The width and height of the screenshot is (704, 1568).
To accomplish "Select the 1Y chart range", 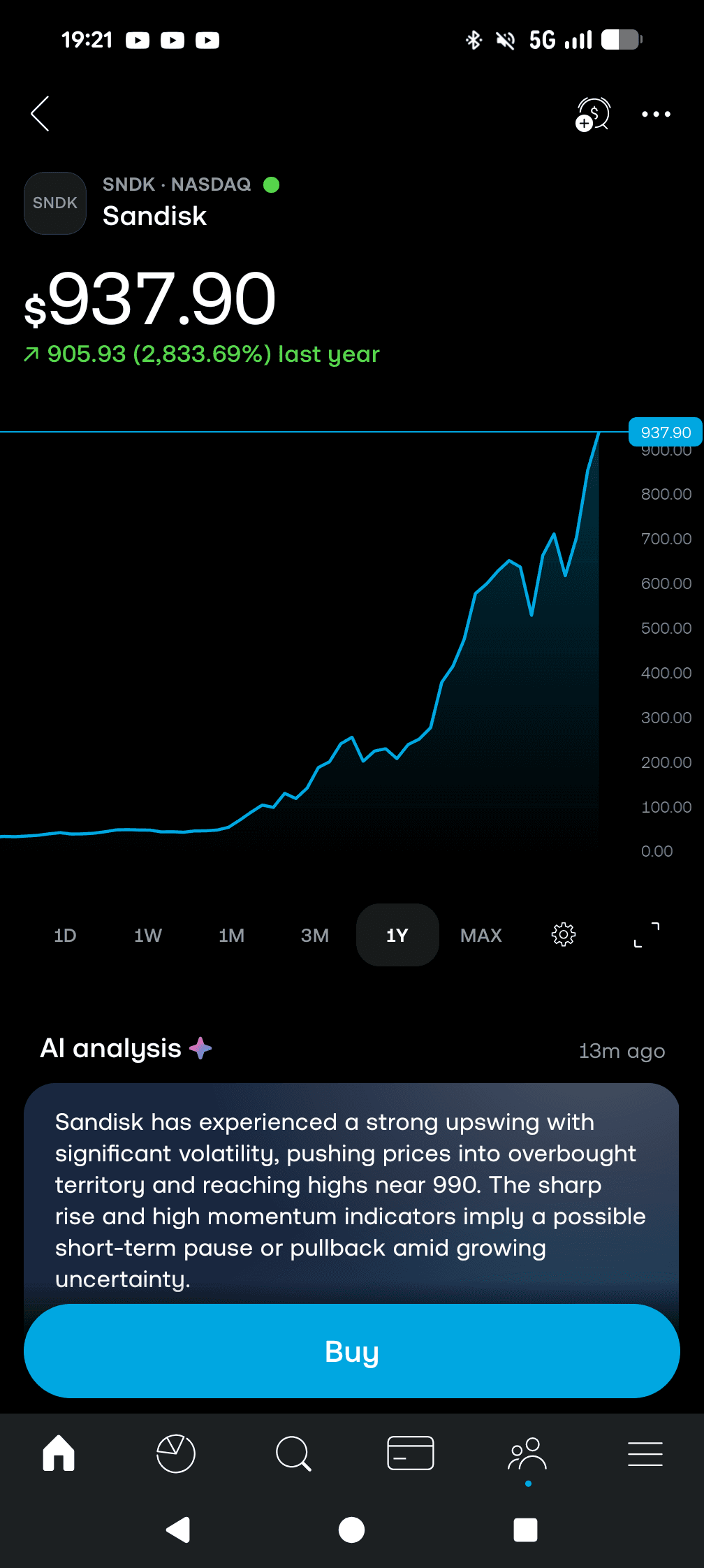I will pos(397,935).
